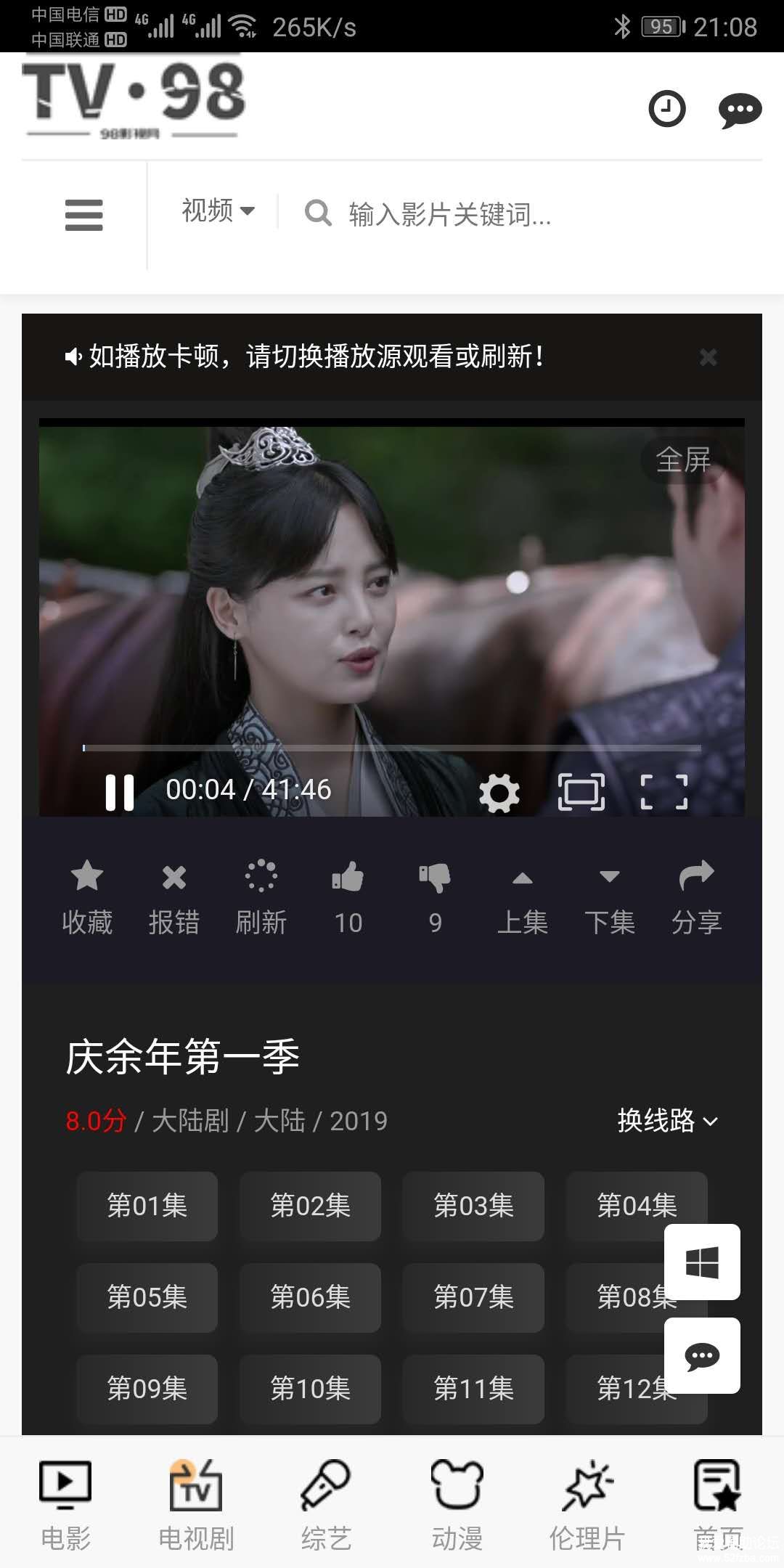Report a playback error with 报错
This screenshot has width=784, height=1568.
(174, 897)
